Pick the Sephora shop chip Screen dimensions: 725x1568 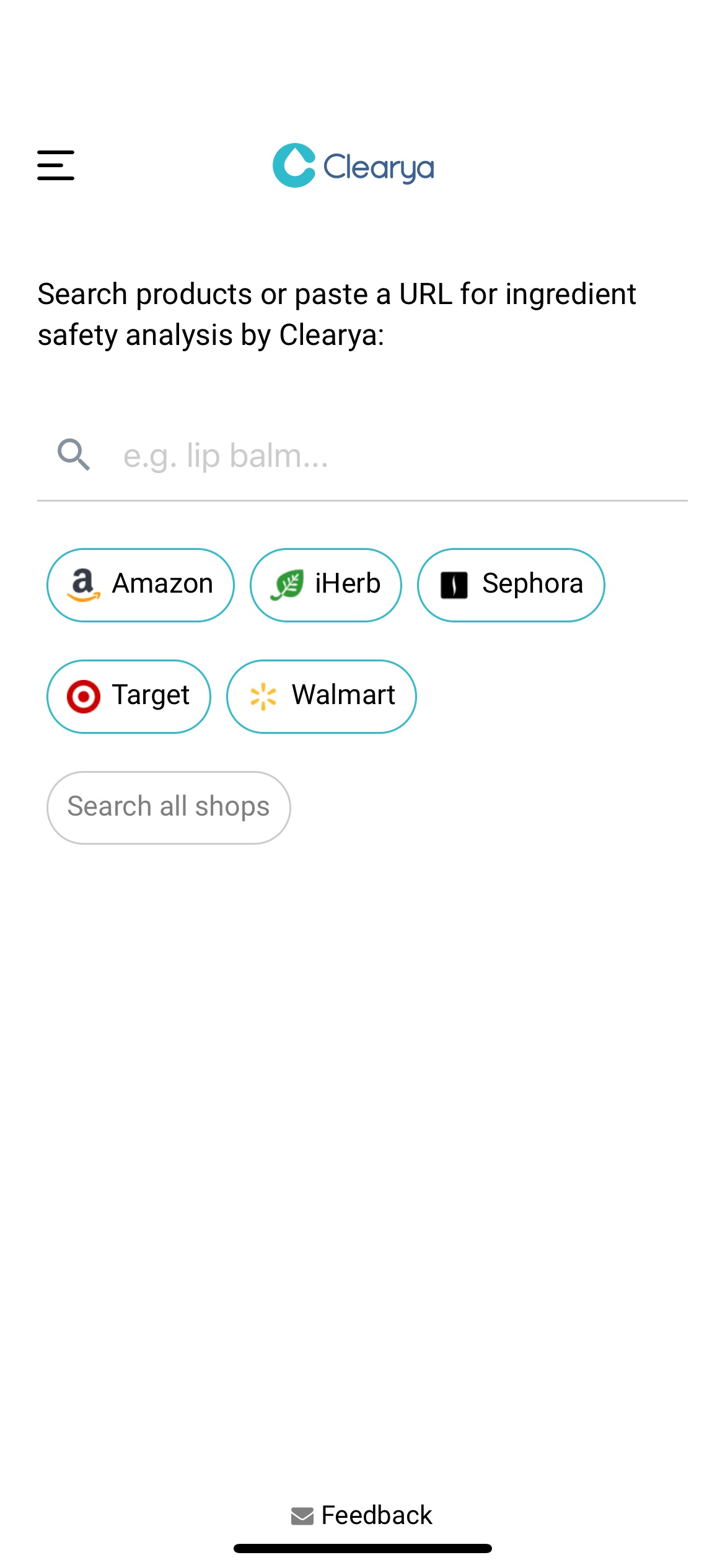tap(511, 585)
